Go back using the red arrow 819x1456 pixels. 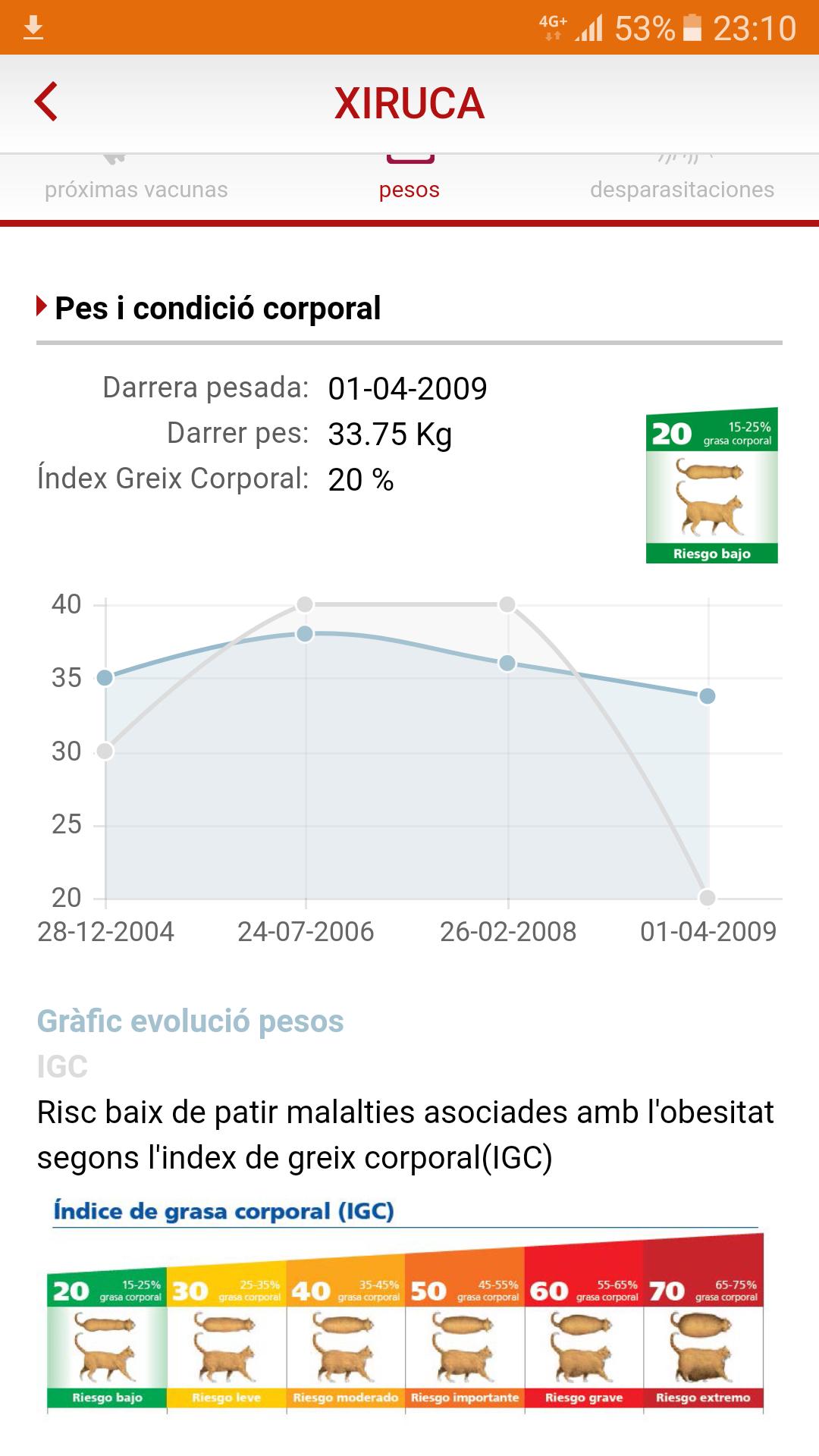click(46, 102)
